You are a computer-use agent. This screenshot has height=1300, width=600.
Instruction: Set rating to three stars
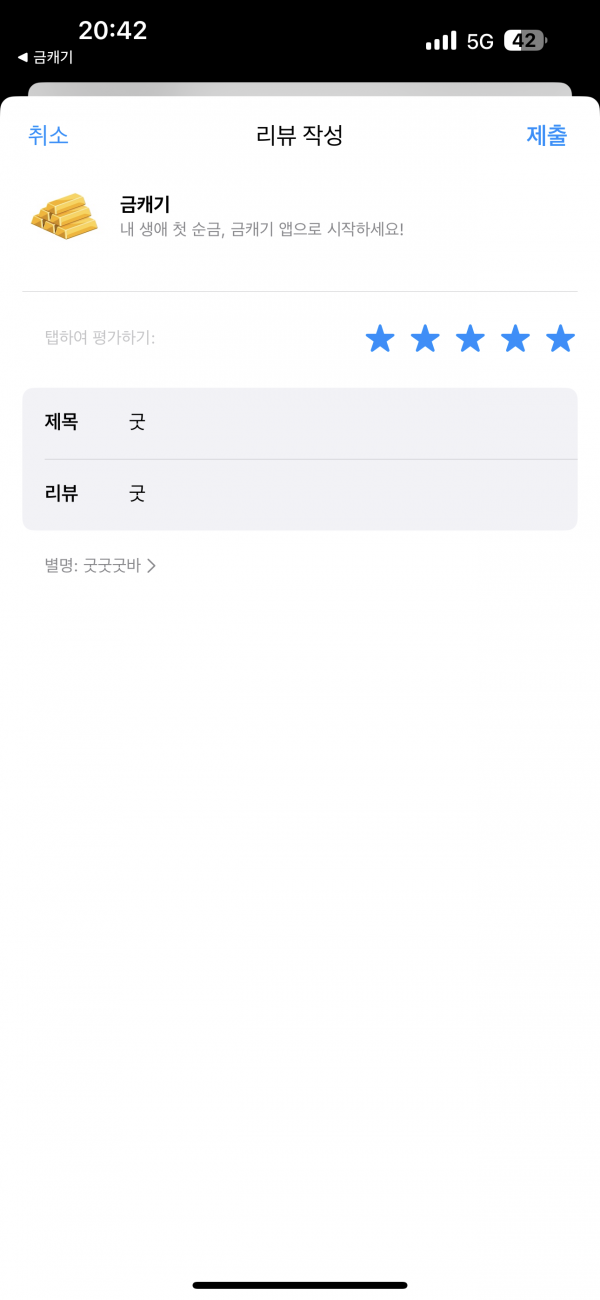coord(470,339)
